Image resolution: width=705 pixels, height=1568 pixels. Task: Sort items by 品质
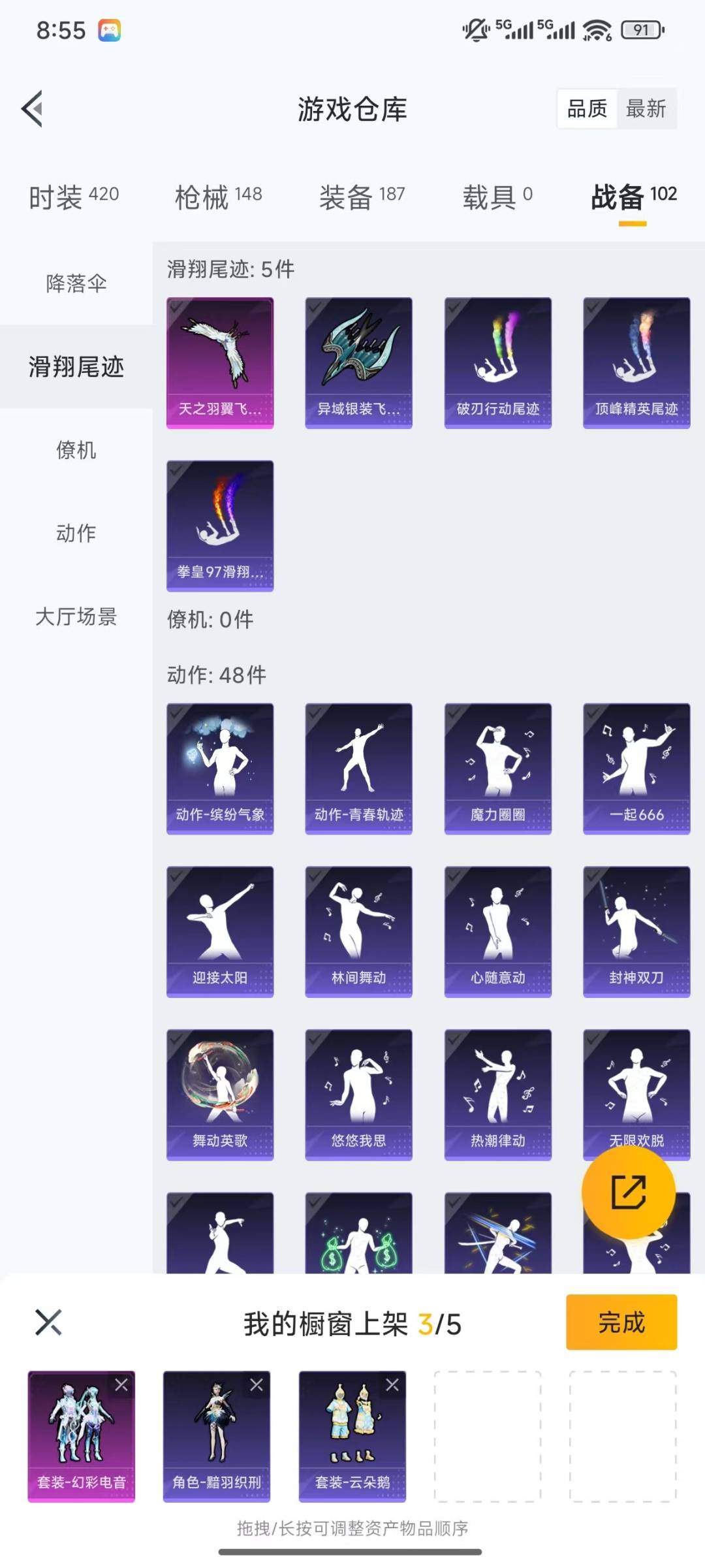(587, 108)
